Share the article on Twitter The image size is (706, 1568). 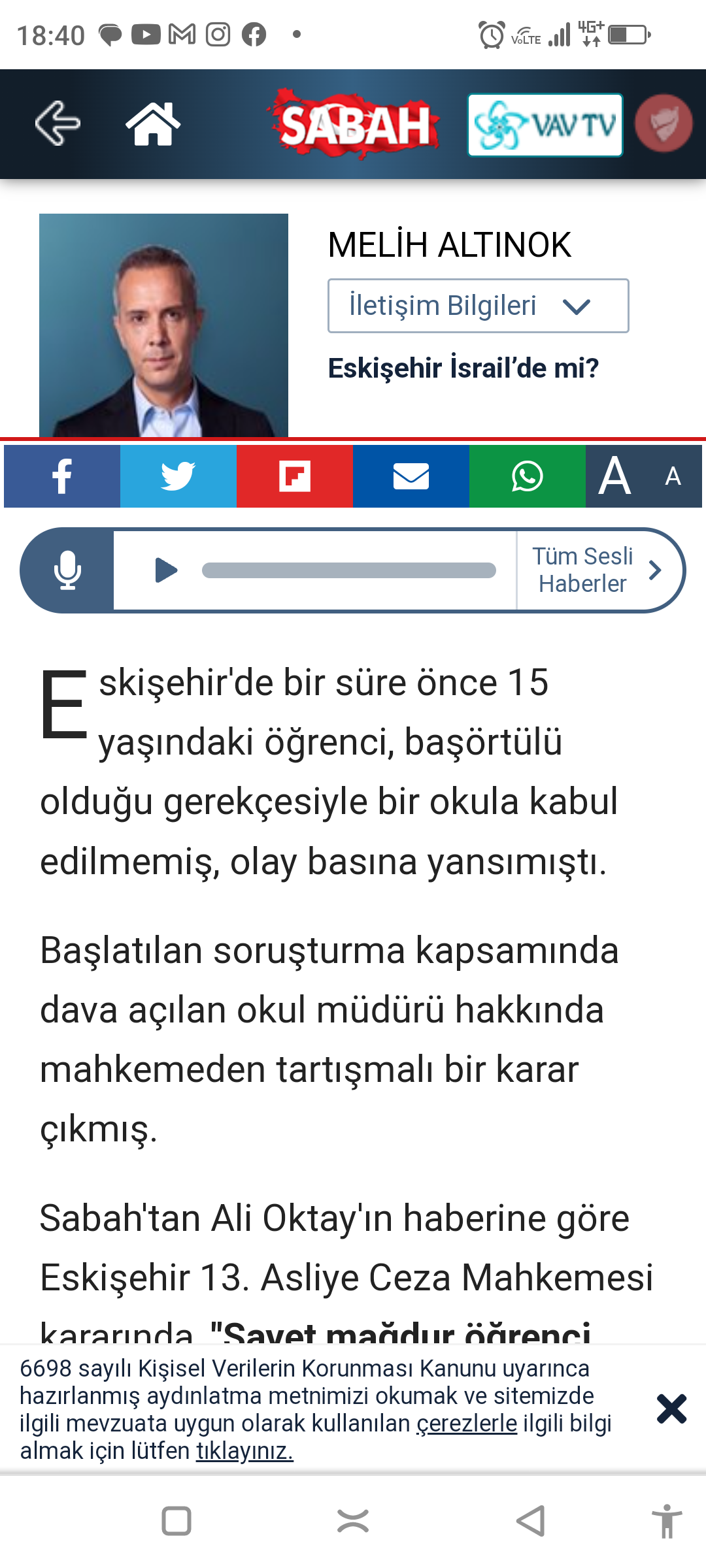click(x=178, y=476)
